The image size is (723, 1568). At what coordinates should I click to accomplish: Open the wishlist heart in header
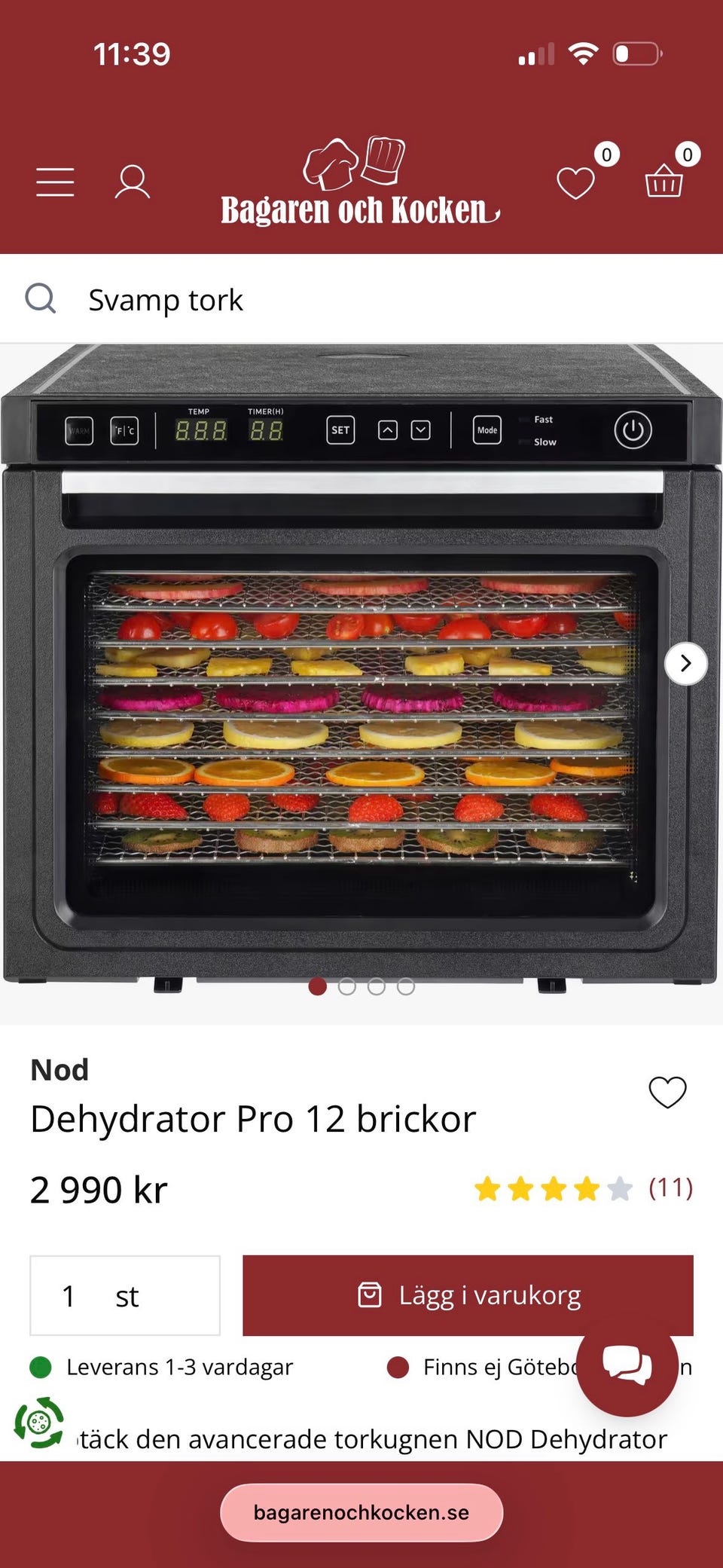pyautogui.click(x=576, y=182)
